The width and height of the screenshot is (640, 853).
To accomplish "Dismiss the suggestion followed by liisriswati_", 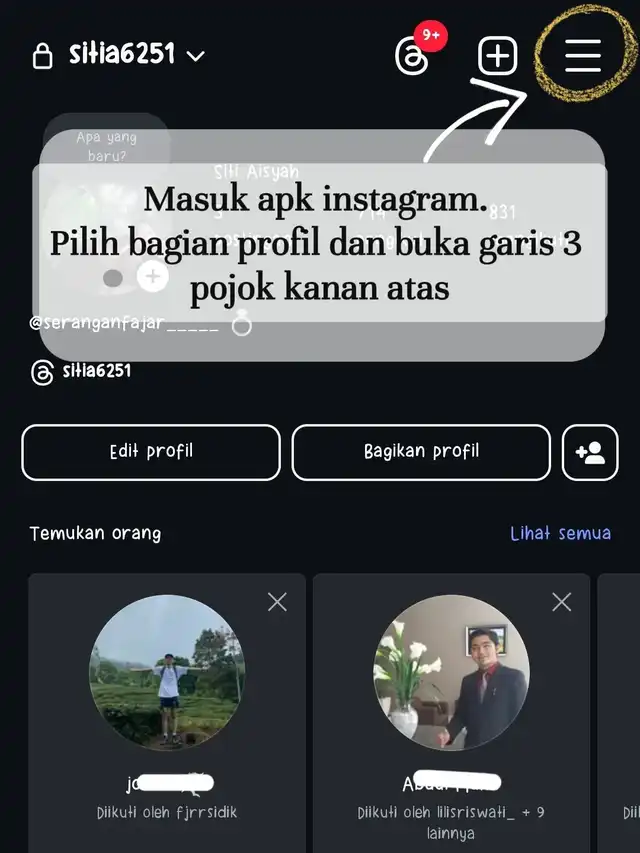I will pos(562,601).
